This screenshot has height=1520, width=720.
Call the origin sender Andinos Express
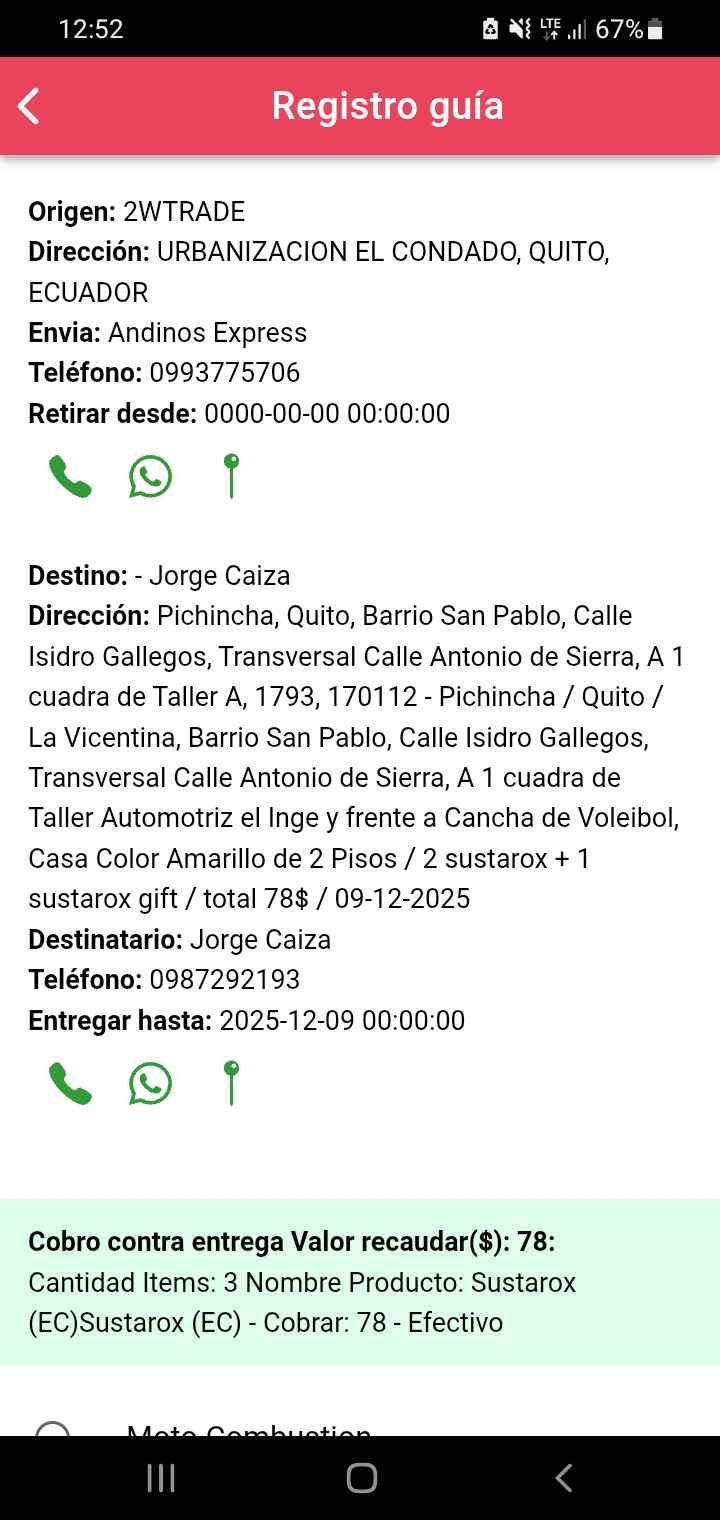pyautogui.click(x=70, y=477)
